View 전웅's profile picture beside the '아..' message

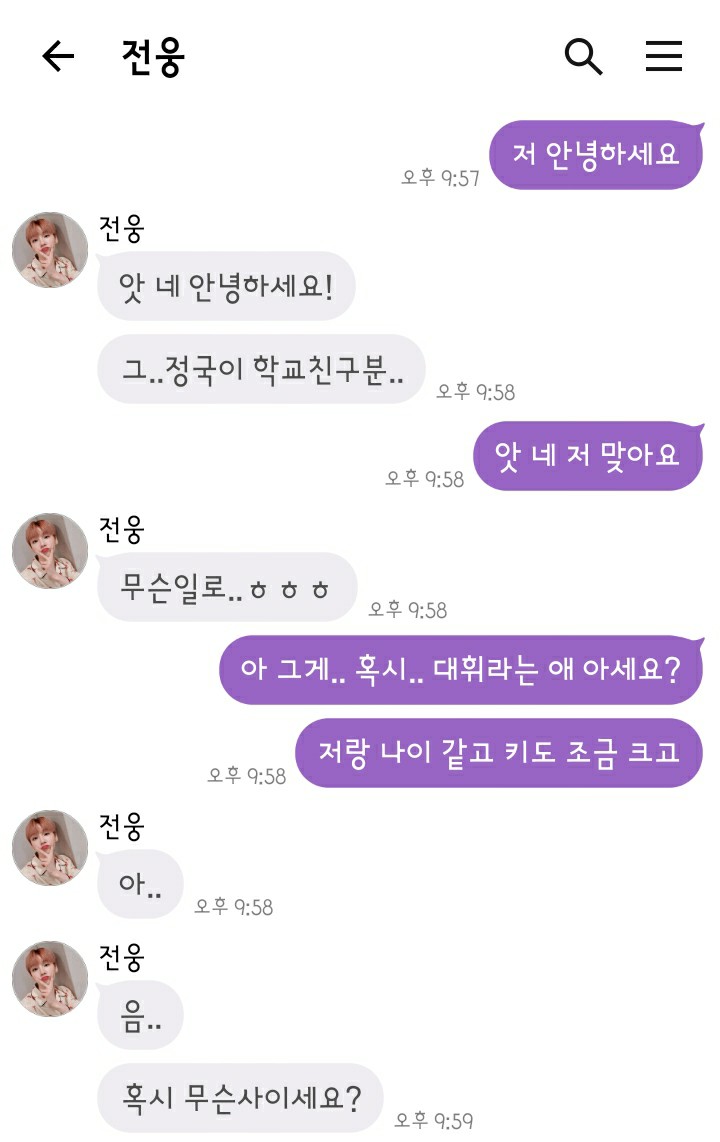tap(50, 848)
